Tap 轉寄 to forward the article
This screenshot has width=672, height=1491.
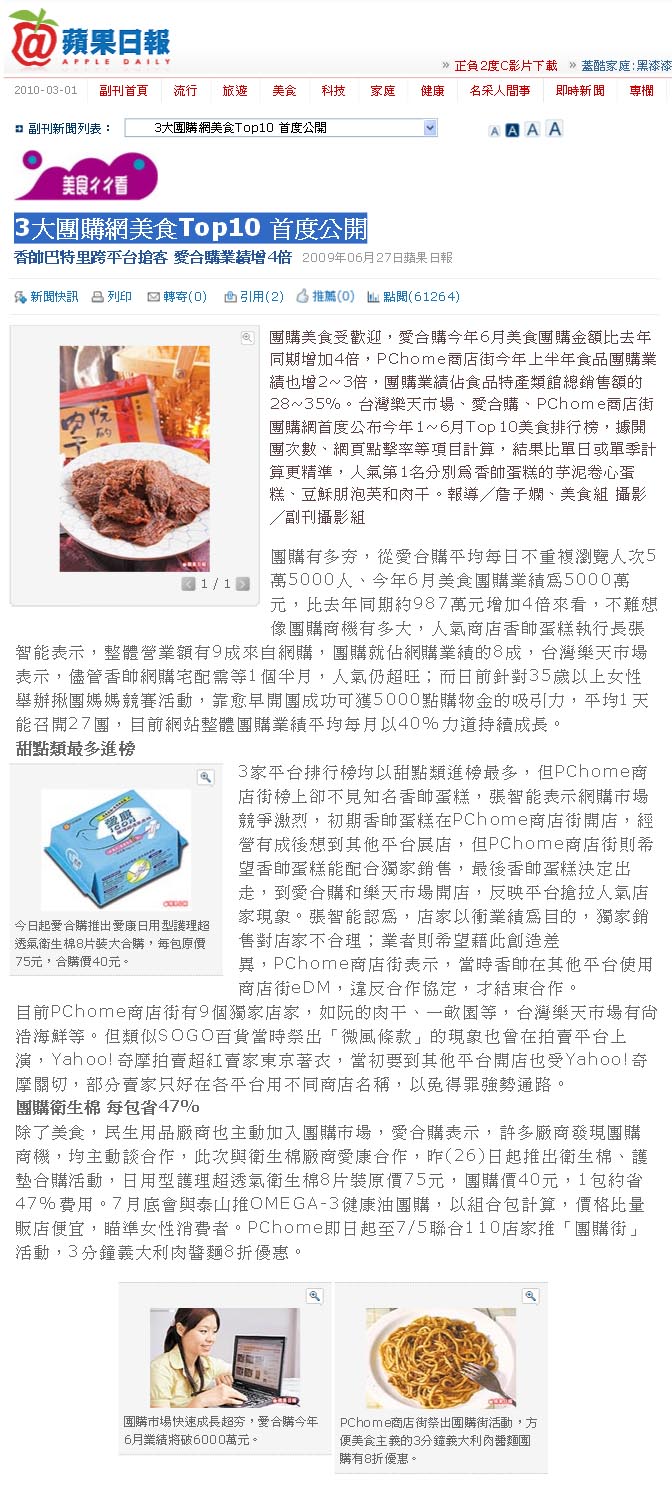[x=177, y=296]
